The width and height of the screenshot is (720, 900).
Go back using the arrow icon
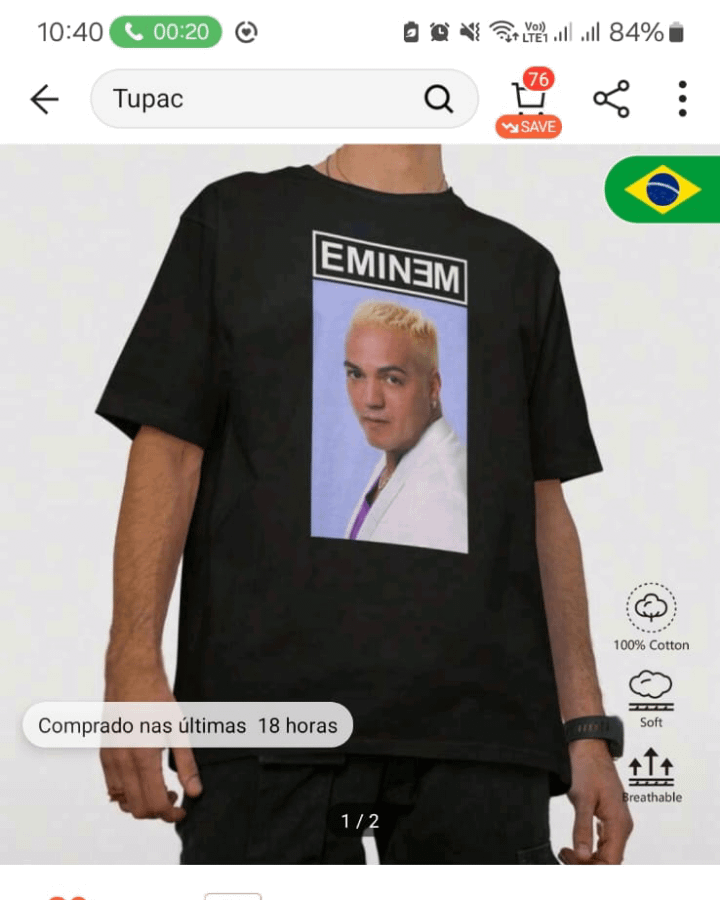(x=44, y=99)
